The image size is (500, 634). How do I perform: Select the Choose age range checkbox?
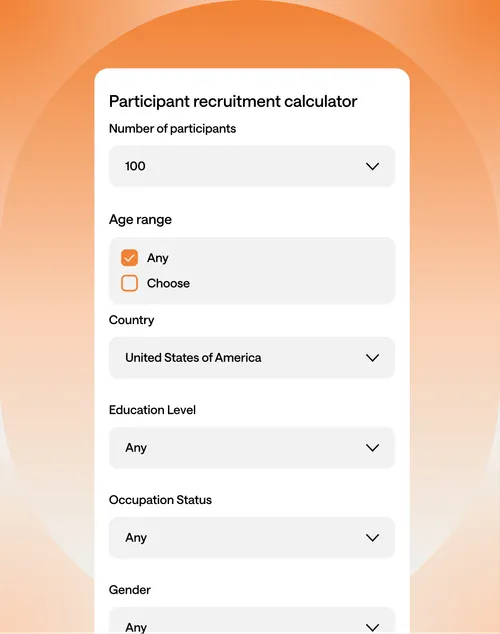point(129,283)
